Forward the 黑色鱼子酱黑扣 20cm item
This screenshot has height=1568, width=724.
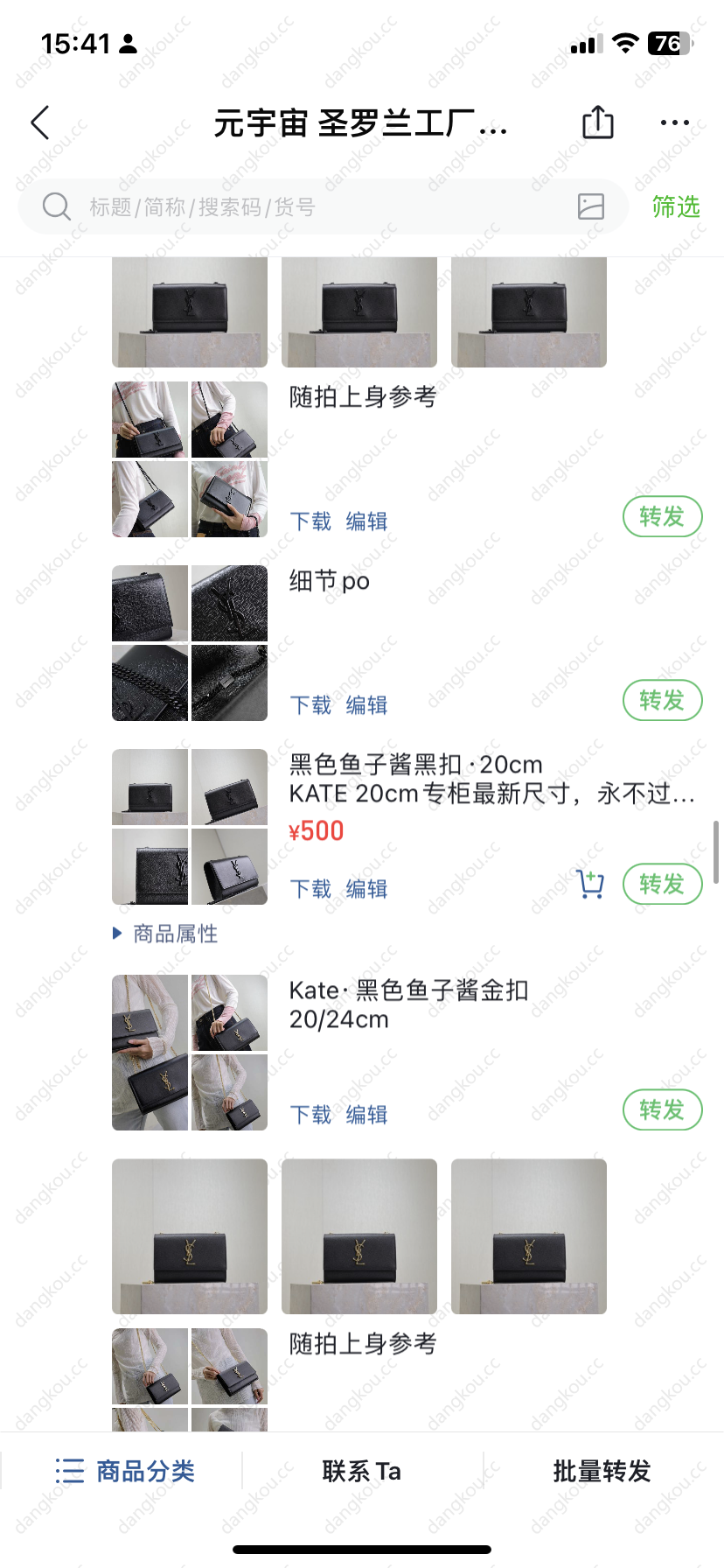coord(662,885)
